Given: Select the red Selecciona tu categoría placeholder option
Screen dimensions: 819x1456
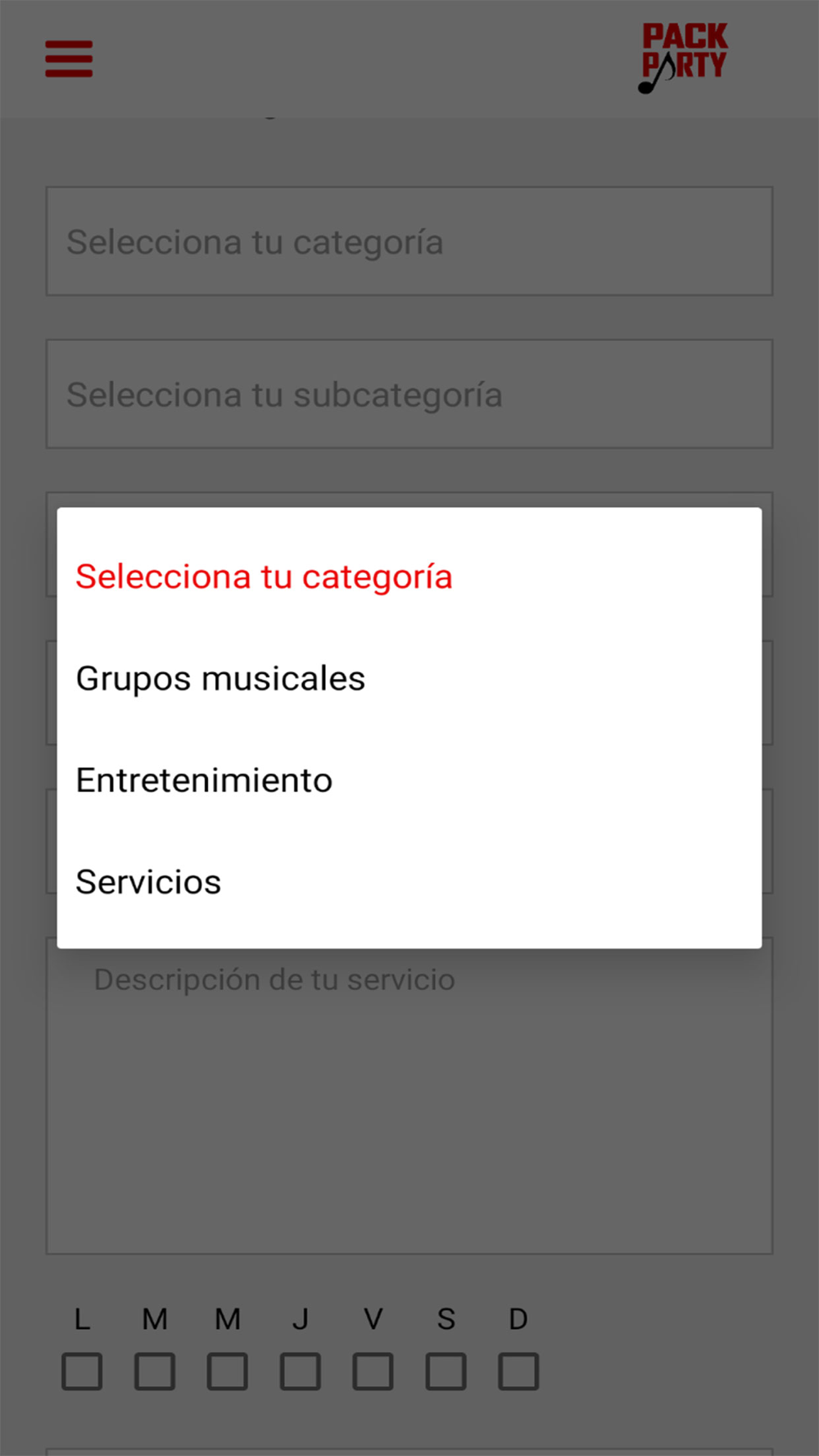Looking at the screenshot, I should coord(409,577).
